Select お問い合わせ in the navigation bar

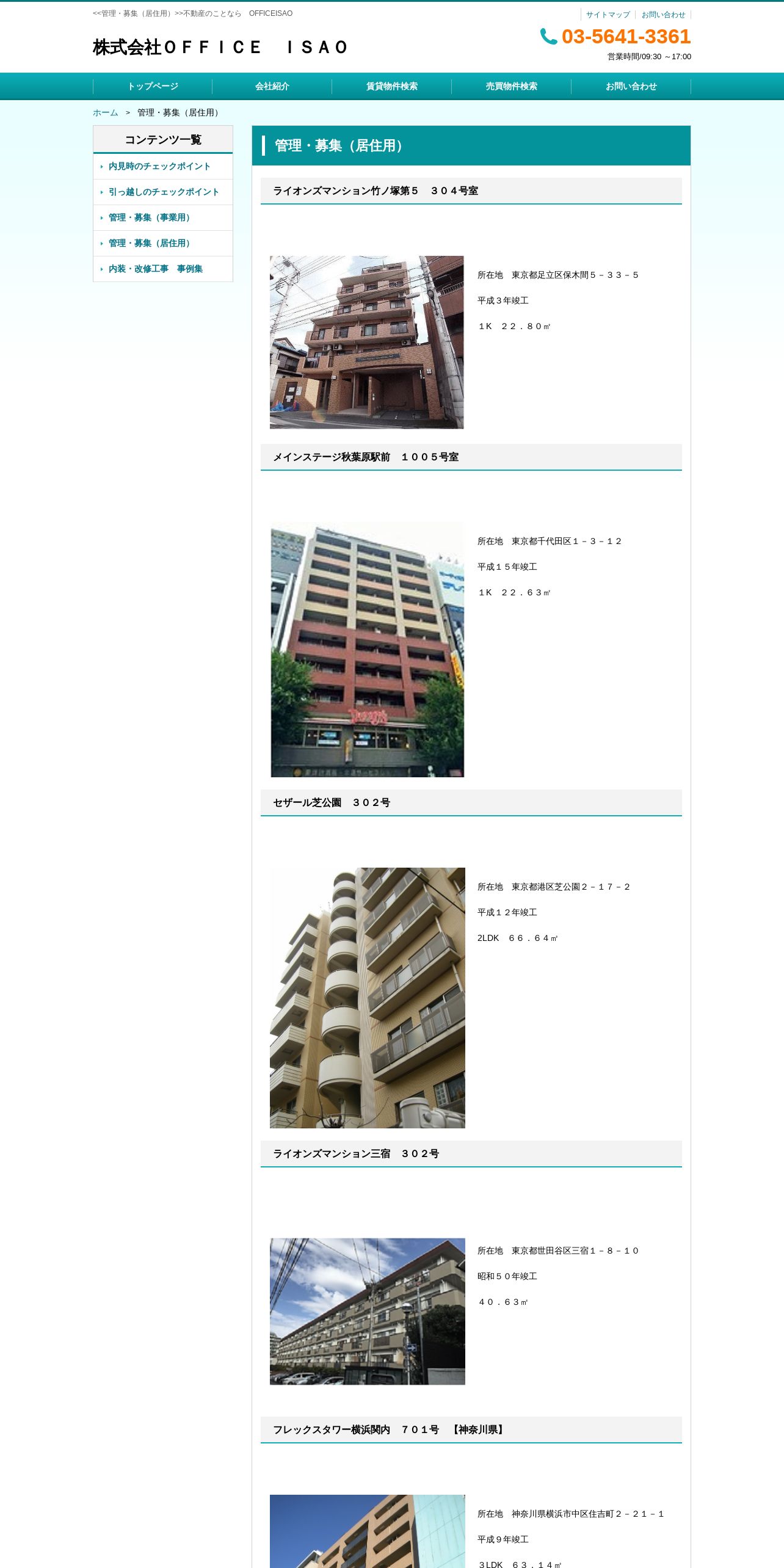(x=631, y=86)
